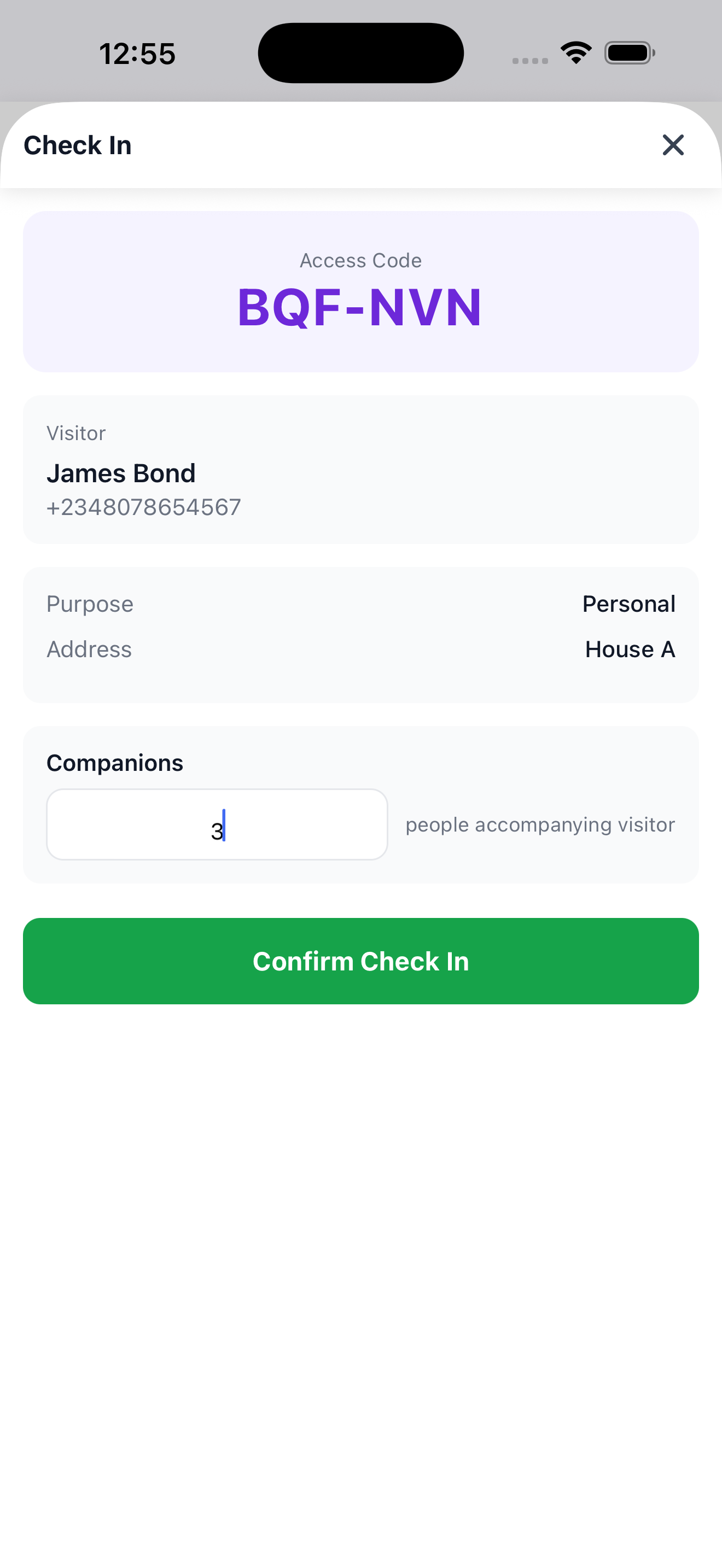Close the Check In sheet
This screenshot has width=722, height=1568.
point(673,145)
